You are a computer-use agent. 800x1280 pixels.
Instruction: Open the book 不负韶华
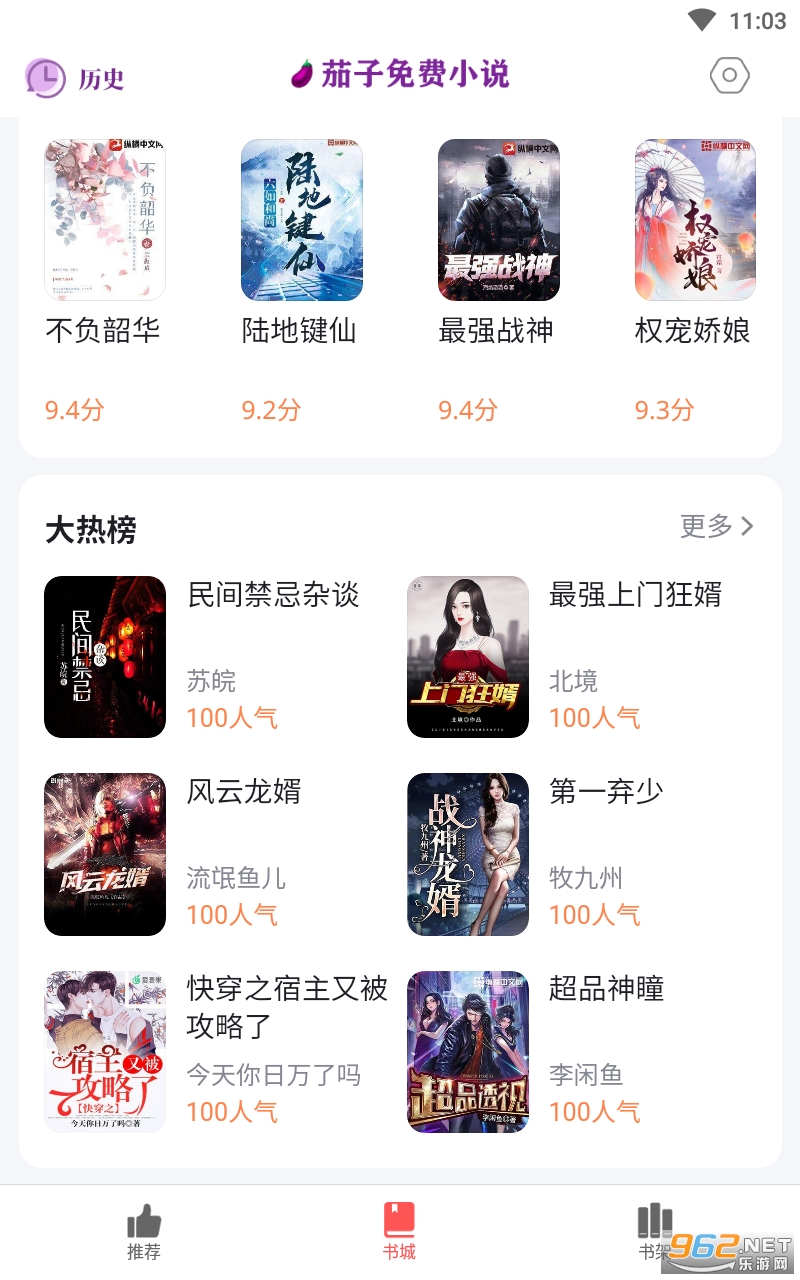104,220
